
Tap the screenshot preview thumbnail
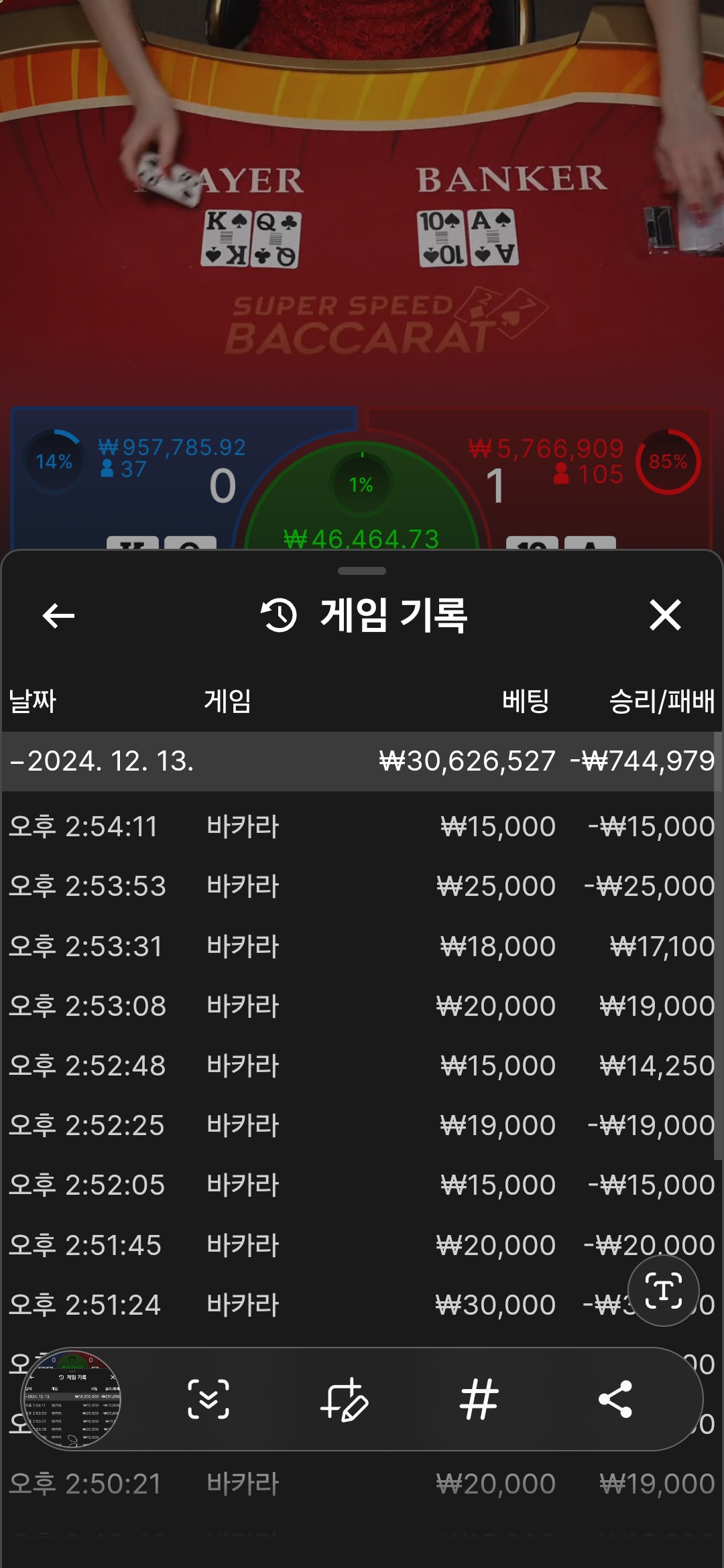tap(71, 1399)
